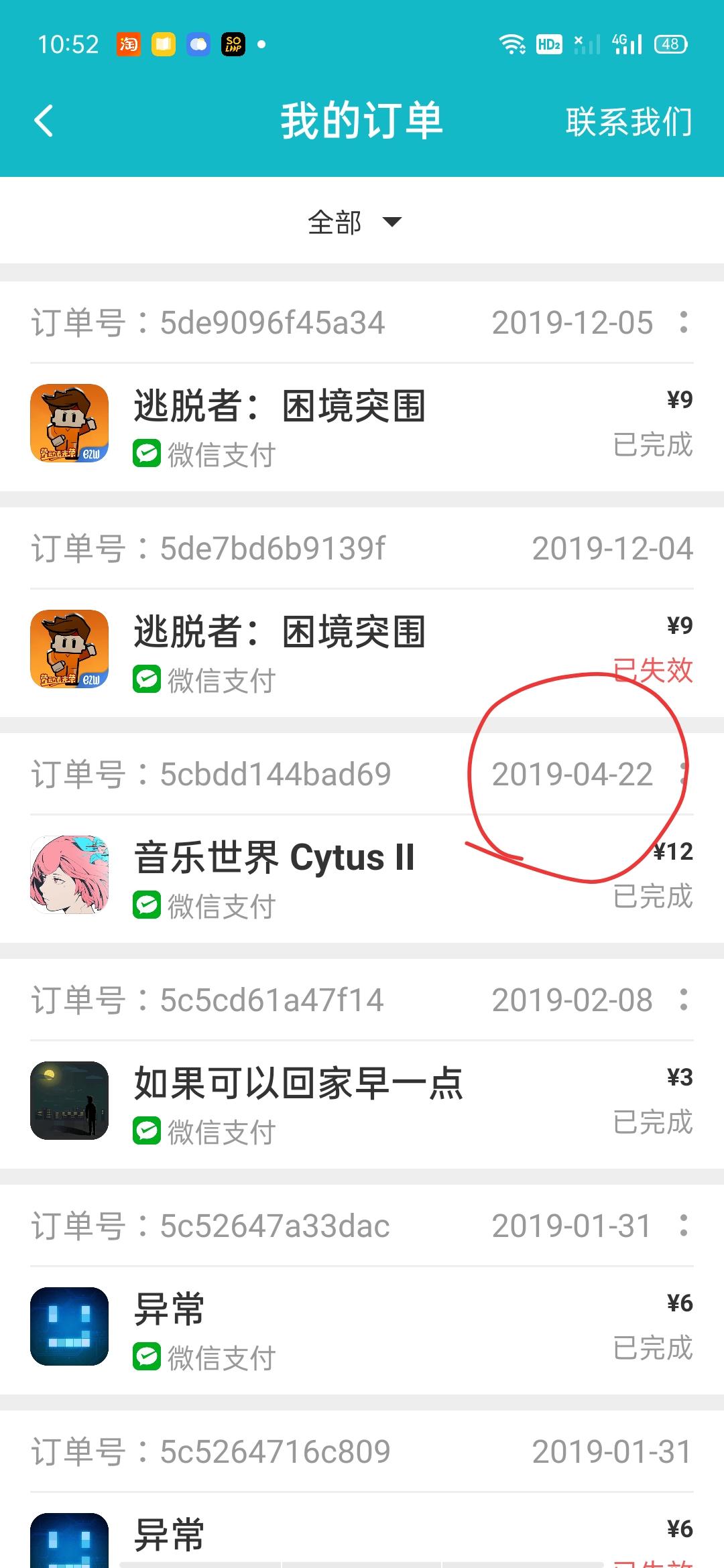The width and height of the screenshot is (724, 1568).
Task: Tap the 逃脱者：困境突围 app icon in the first order
Action: tap(70, 424)
